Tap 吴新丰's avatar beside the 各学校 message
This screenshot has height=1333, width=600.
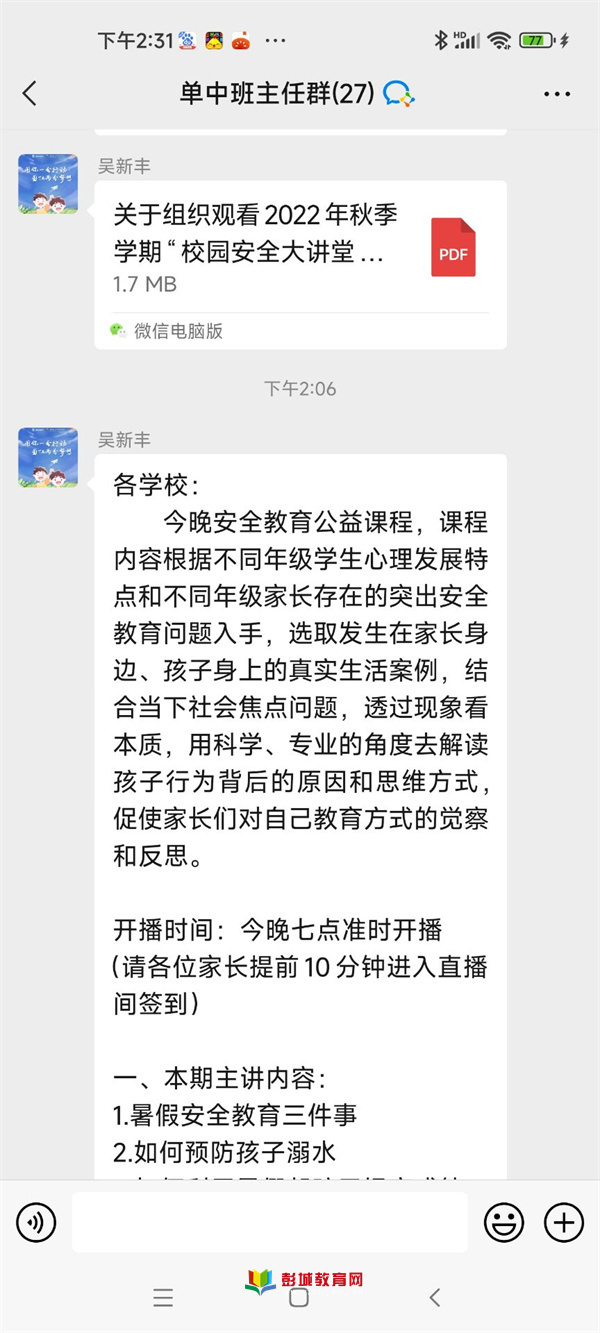tap(48, 458)
